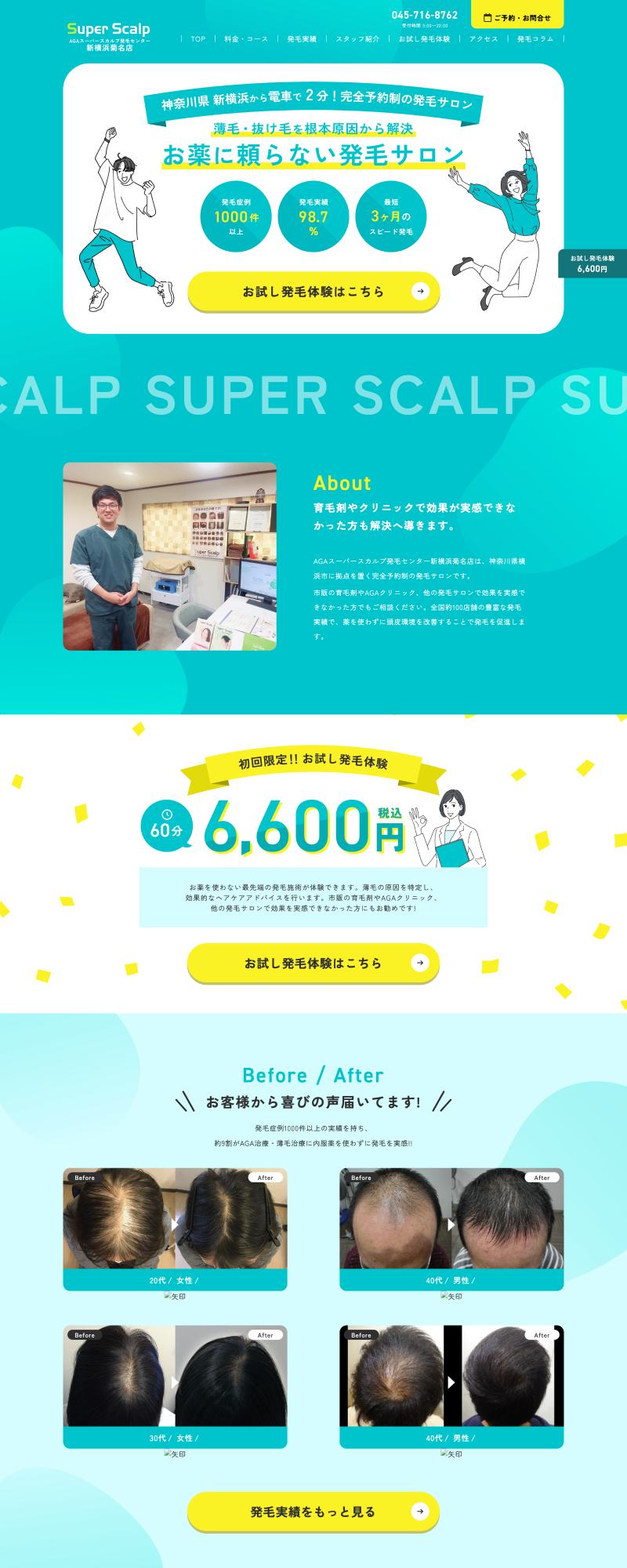The width and height of the screenshot is (627, 1568).
Task: Tap the Super Scalp logo to go home
Action: click(109, 36)
